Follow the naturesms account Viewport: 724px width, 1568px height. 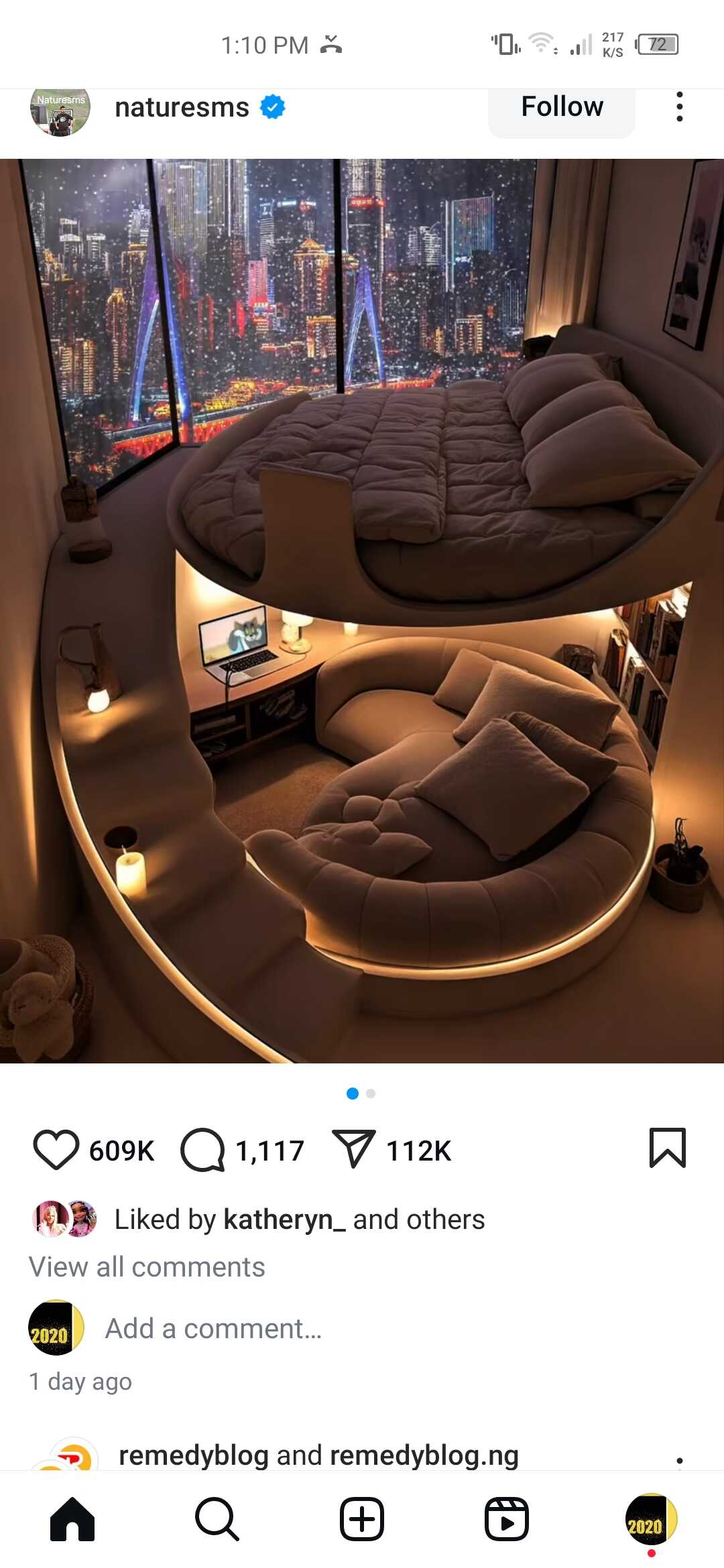point(562,107)
